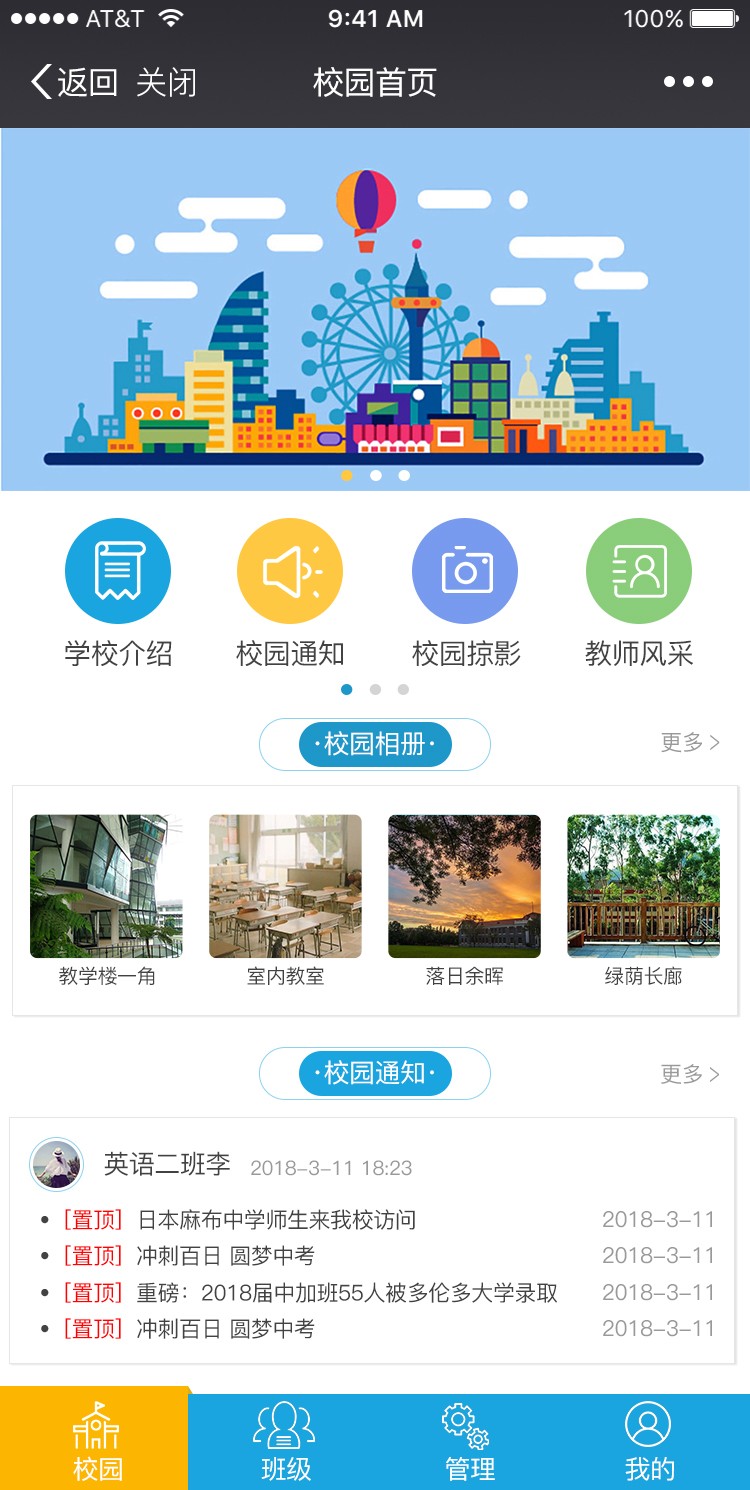The width and height of the screenshot is (750, 1490).
Task: Open the three-dot overflow menu
Action: [x=689, y=82]
